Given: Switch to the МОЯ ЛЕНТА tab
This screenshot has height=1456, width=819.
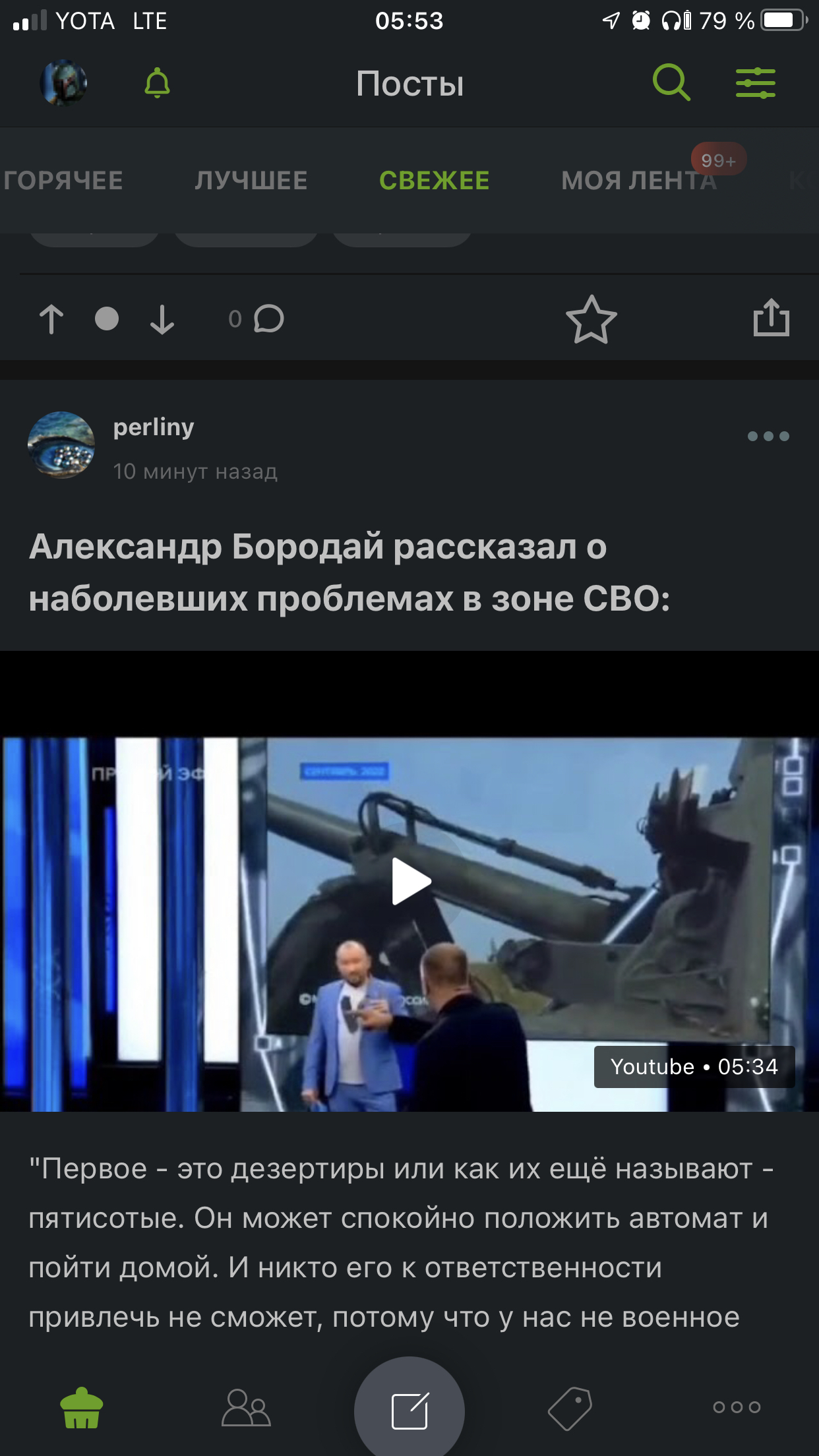Looking at the screenshot, I should click(638, 181).
